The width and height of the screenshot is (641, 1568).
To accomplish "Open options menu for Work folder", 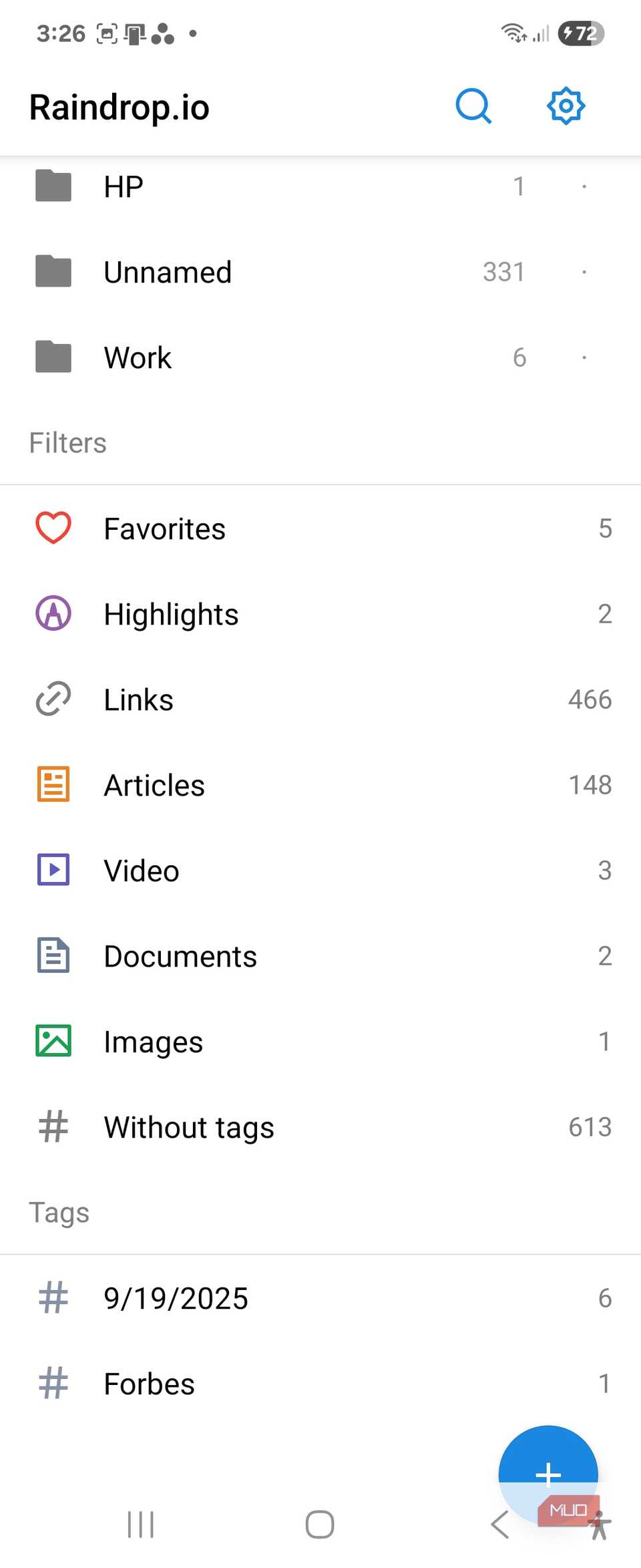I will click(x=584, y=357).
